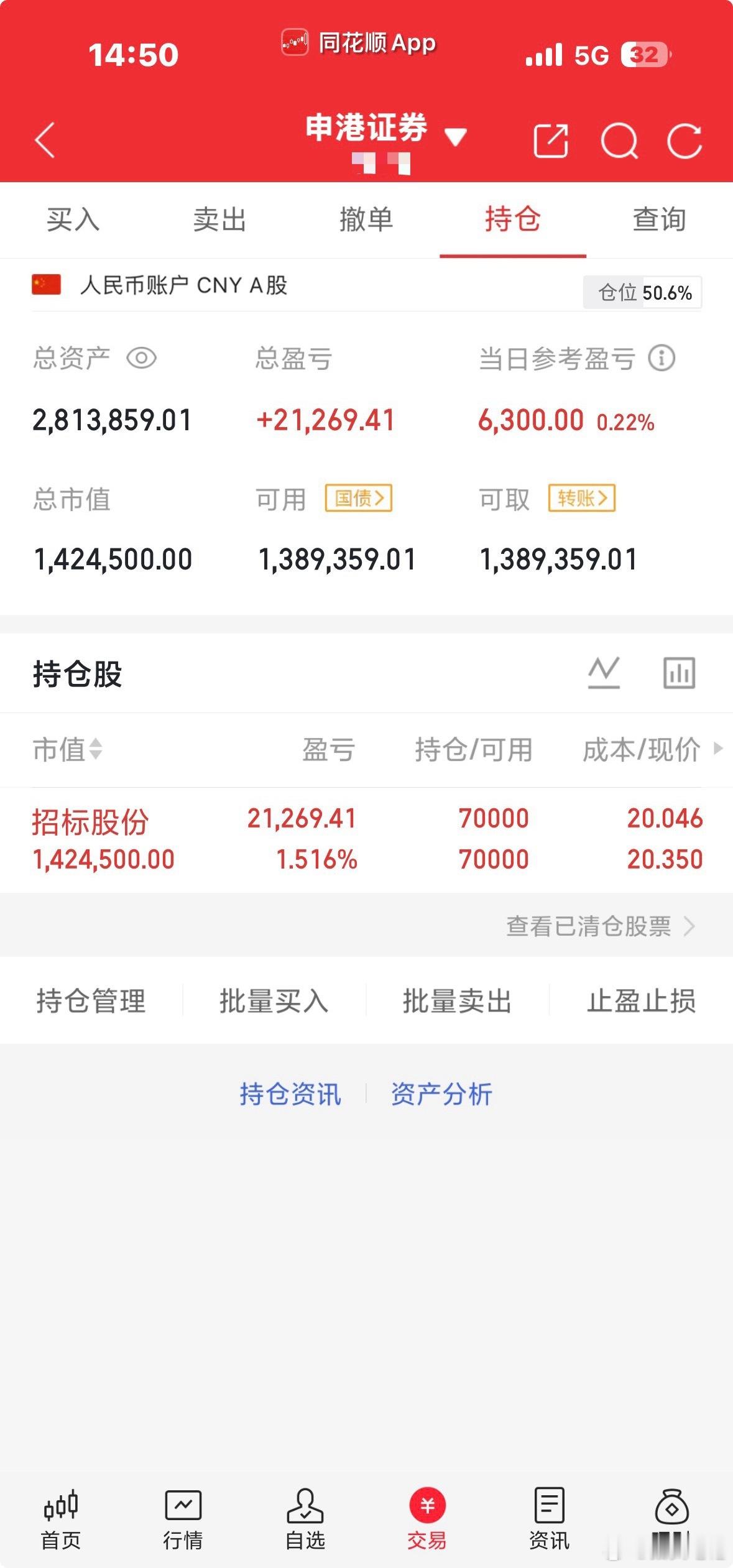Screen dimensions: 733x1568
Task: Switch to the 查询 tab
Action: pos(658,219)
